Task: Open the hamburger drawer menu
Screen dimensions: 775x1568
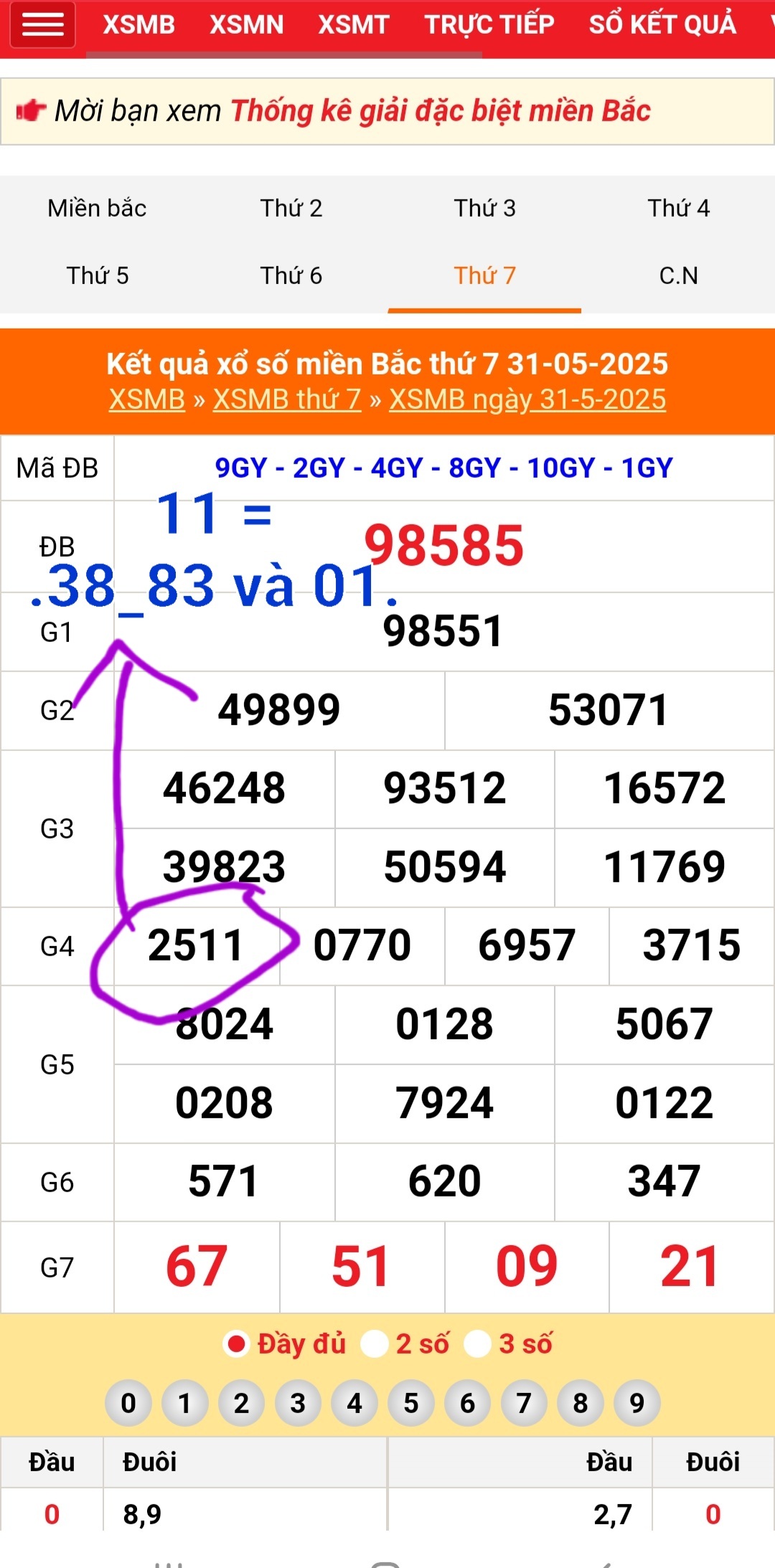Action: point(43,24)
